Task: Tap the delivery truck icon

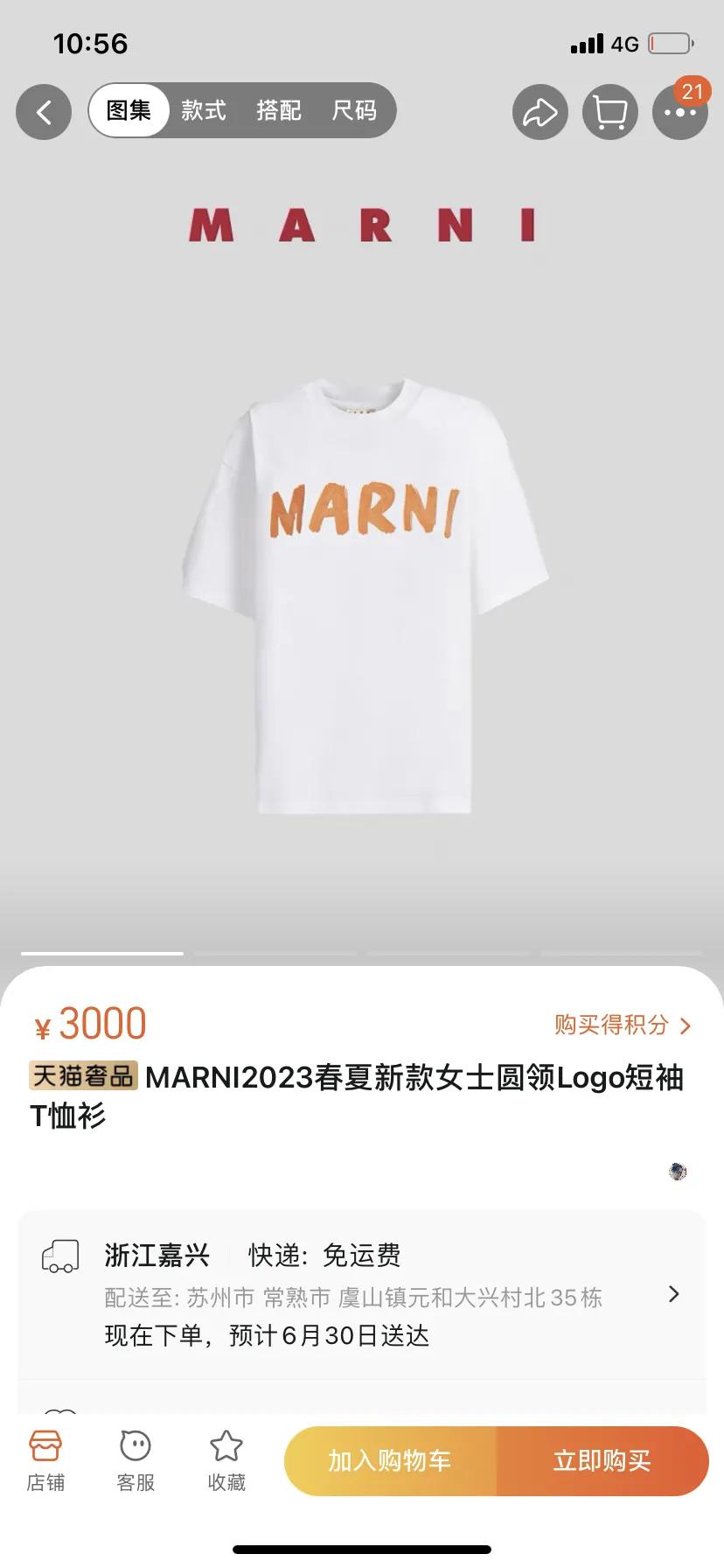Action: (59, 1256)
